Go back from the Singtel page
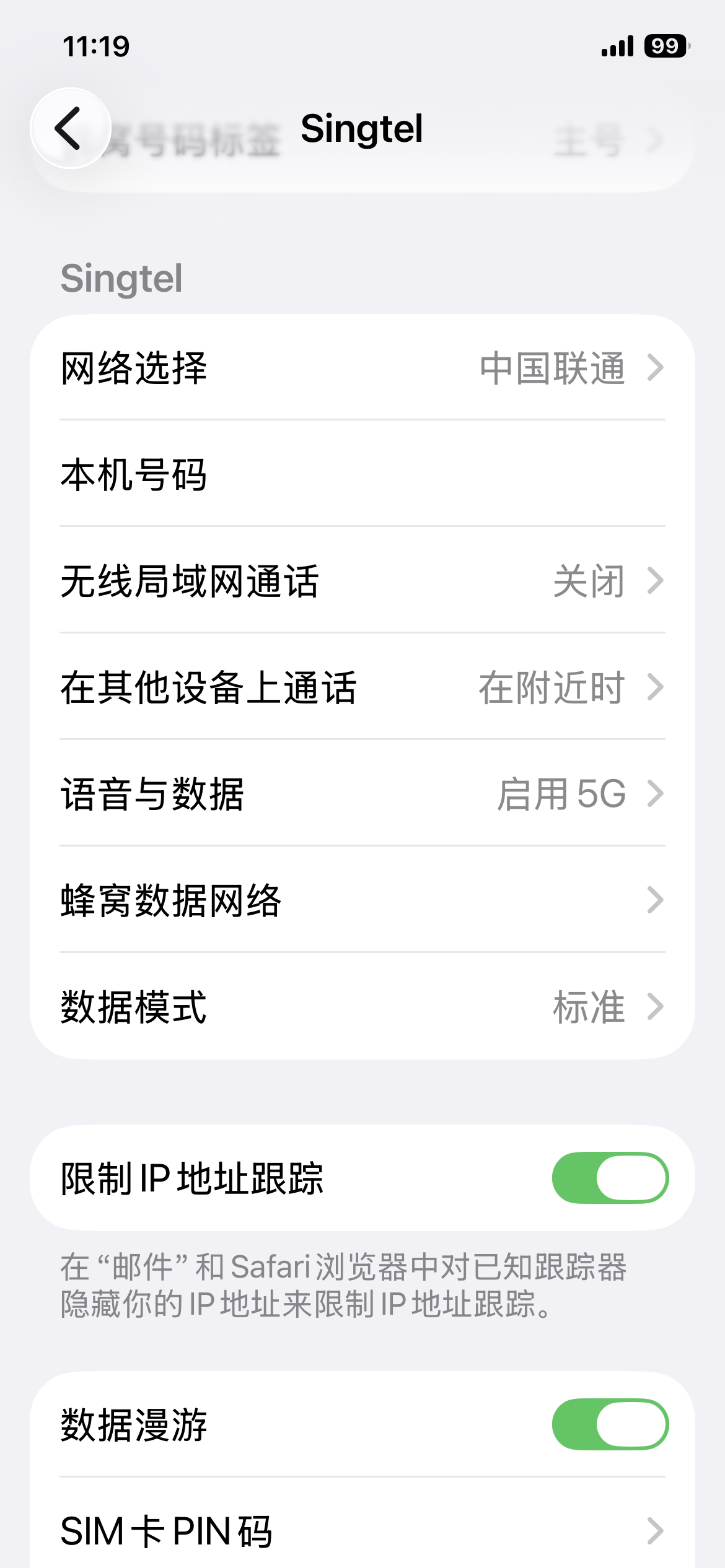The width and height of the screenshot is (725, 1568). pyautogui.click(x=71, y=128)
